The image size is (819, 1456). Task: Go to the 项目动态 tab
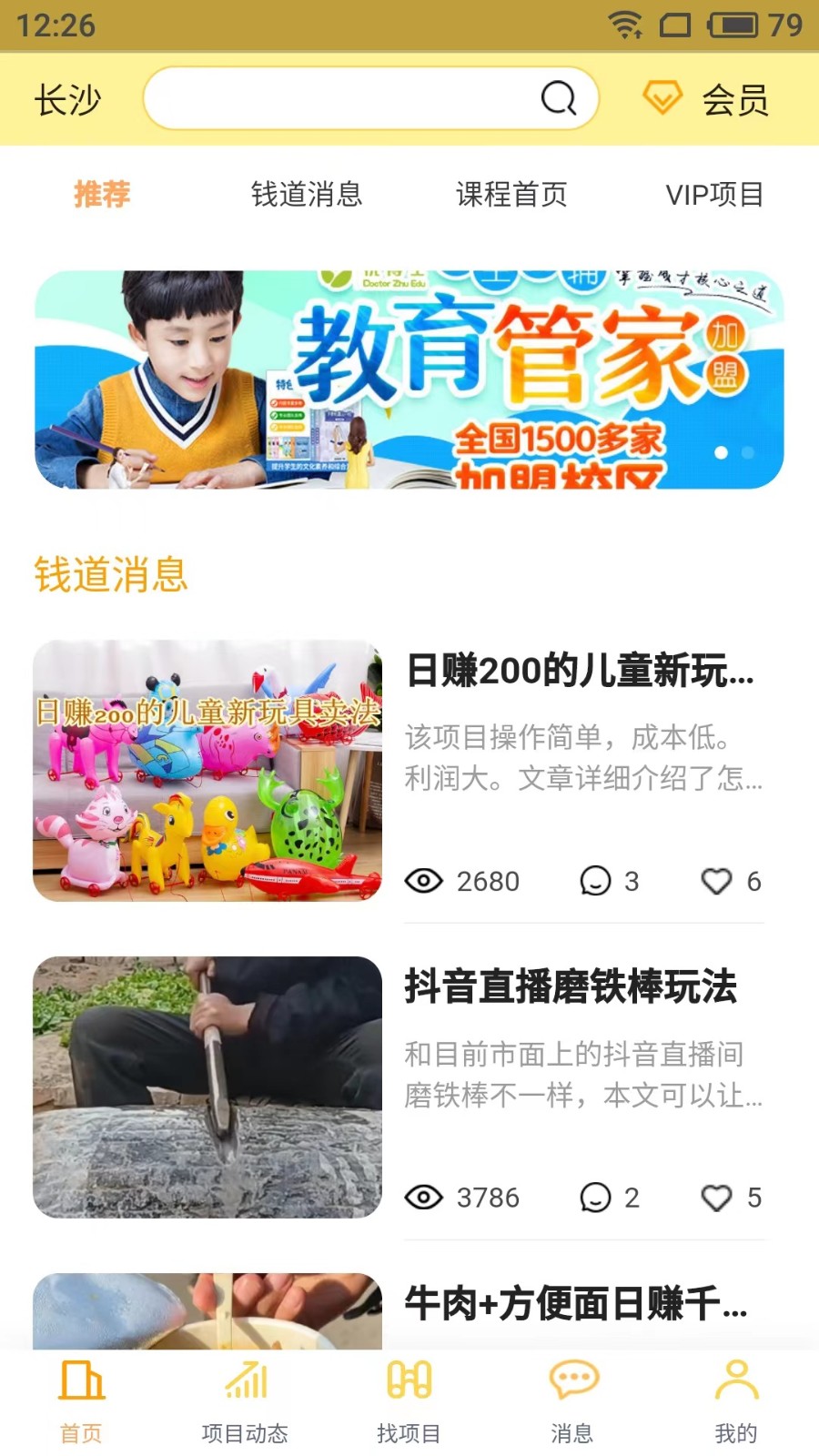245,1402
